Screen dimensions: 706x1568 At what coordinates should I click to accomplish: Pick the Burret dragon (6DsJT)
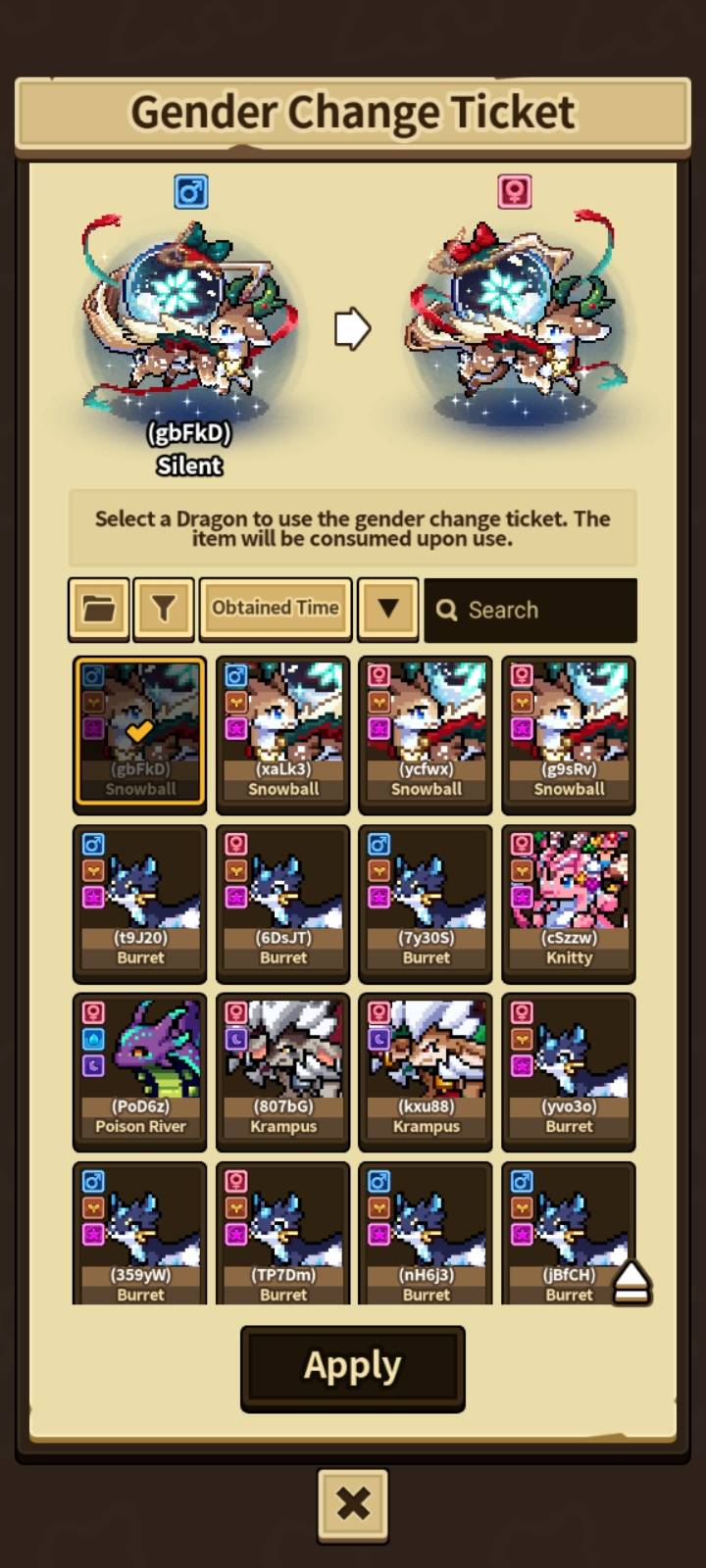(283, 904)
